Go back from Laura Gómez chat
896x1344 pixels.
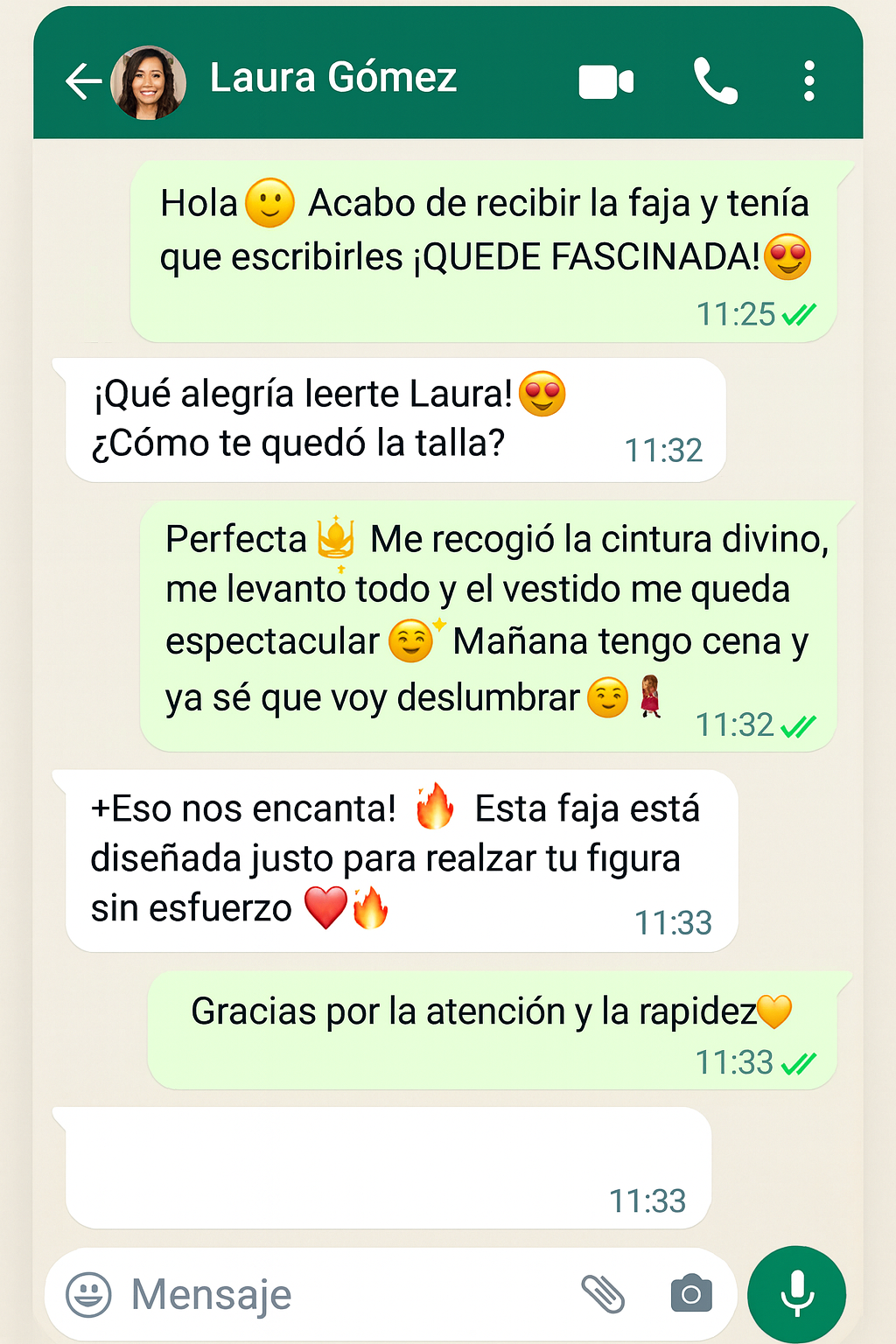point(84,82)
